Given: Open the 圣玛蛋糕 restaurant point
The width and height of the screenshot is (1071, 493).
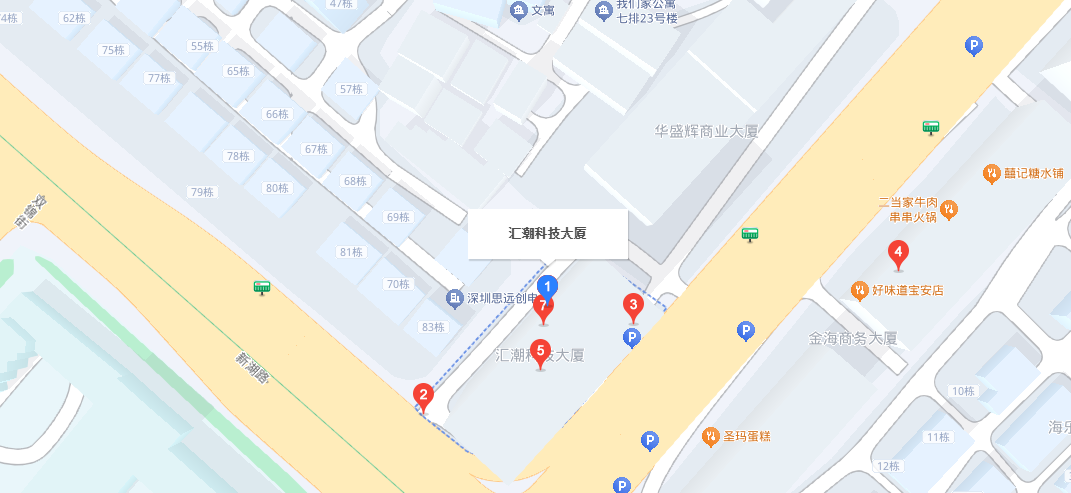Looking at the screenshot, I should pos(710,436).
